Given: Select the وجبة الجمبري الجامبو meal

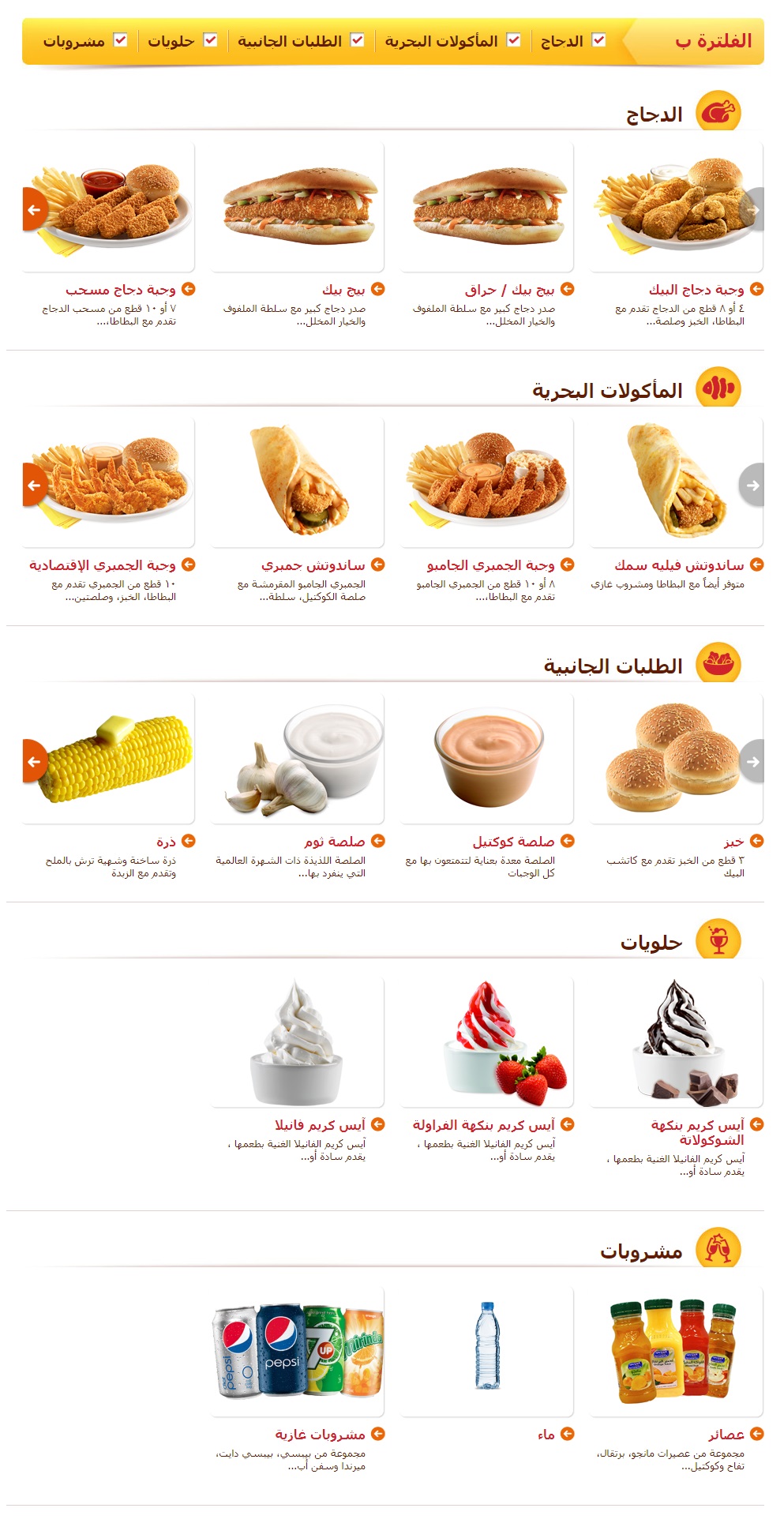Looking at the screenshot, I should pos(490,565).
